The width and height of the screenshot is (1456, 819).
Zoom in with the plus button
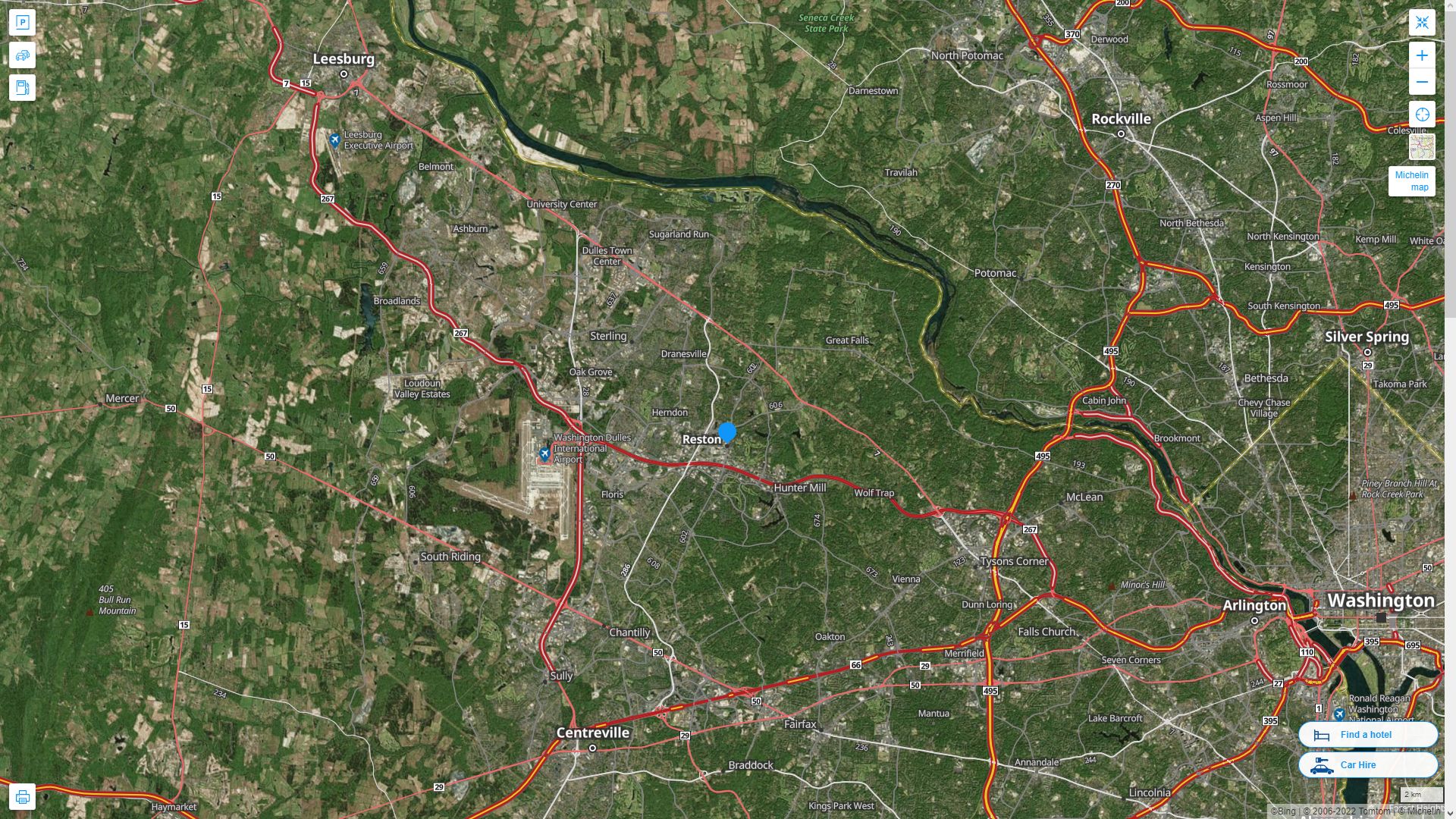(x=1422, y=55)
